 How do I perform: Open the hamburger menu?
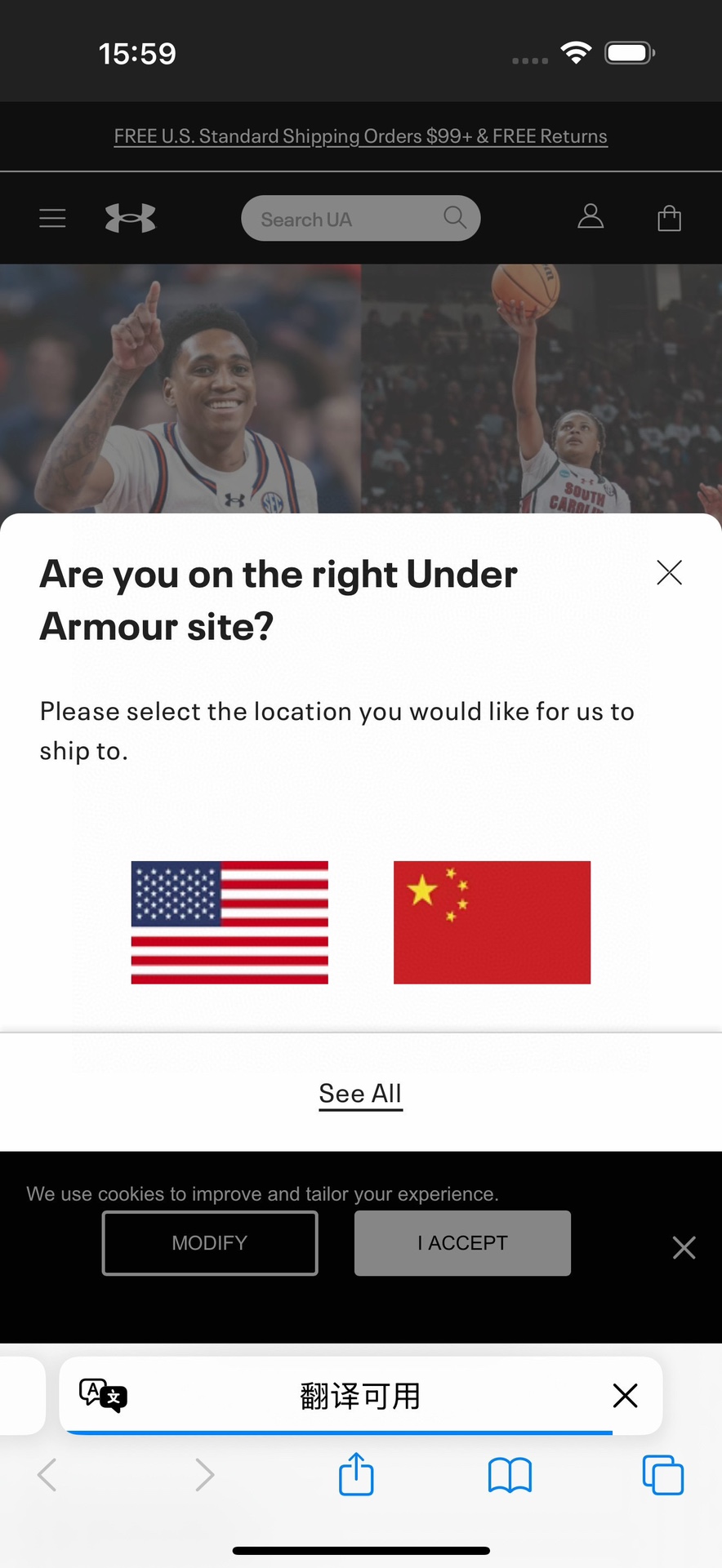pos(52,219)
